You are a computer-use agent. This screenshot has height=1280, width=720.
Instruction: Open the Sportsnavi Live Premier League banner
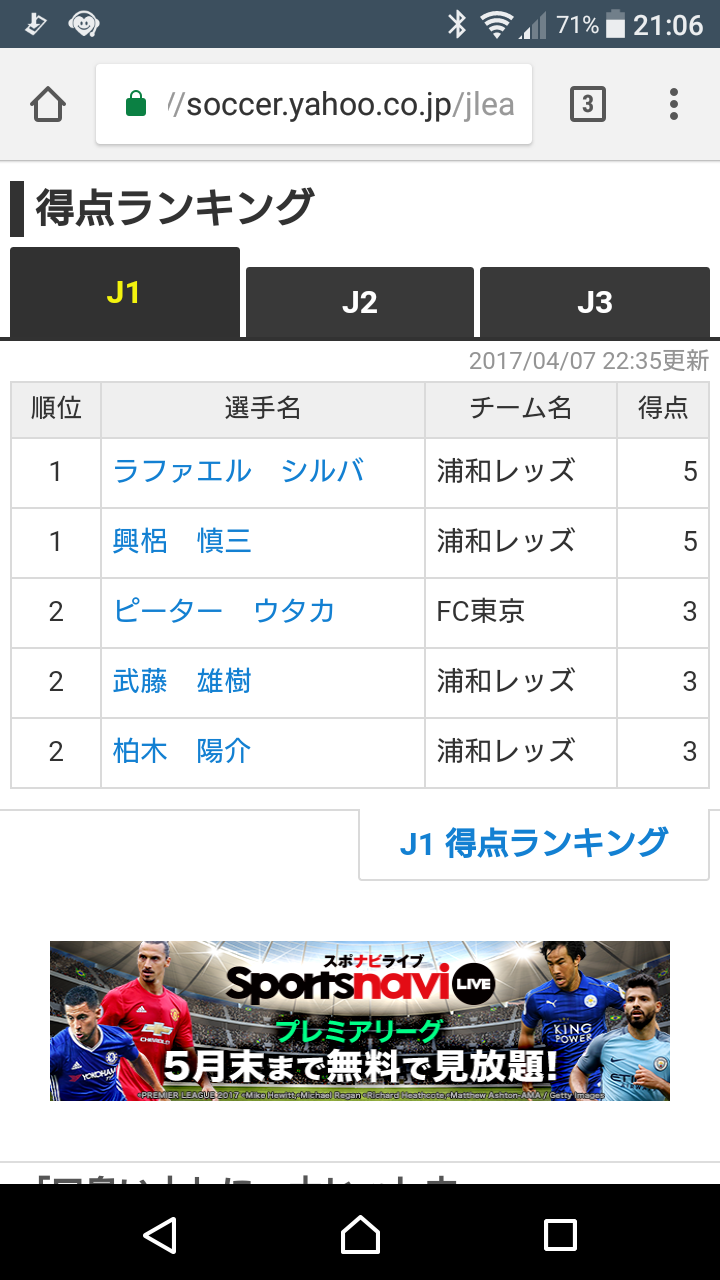pyautogui.click(x=360, y=1020)
